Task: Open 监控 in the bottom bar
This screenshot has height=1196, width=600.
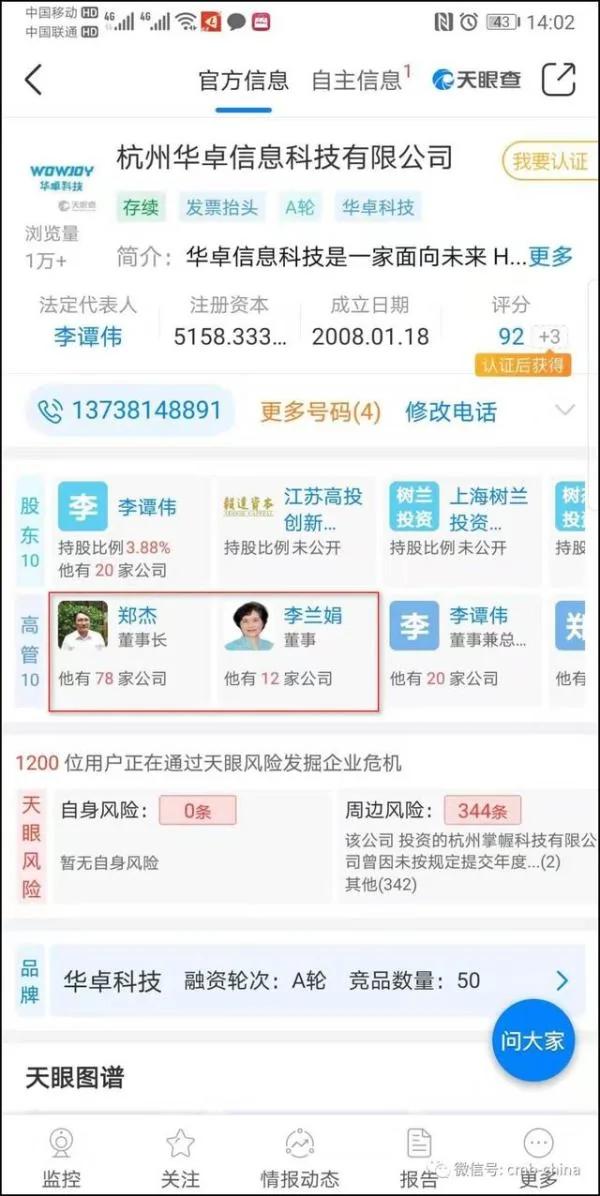Action: point(61,1158)
